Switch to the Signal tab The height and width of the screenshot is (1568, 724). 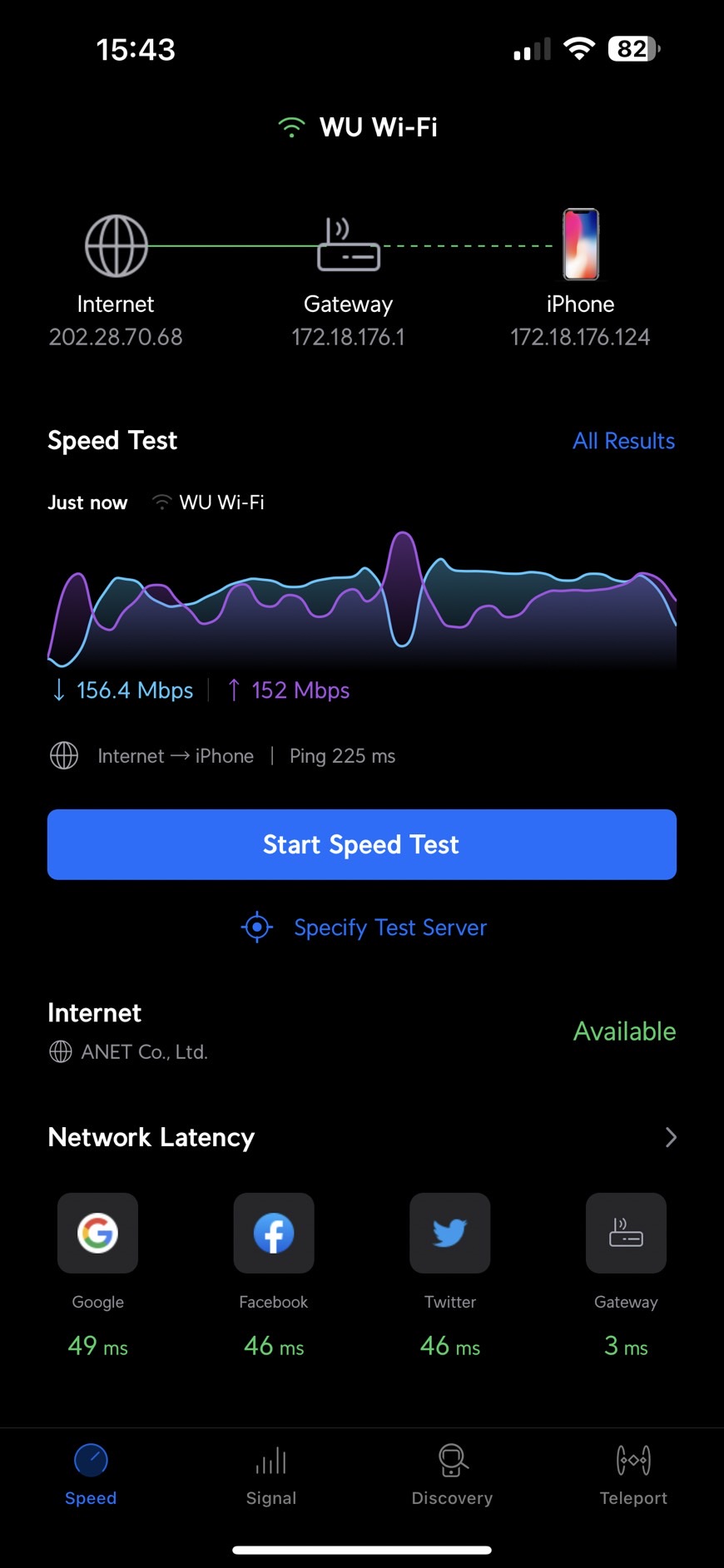point(271,1475)
